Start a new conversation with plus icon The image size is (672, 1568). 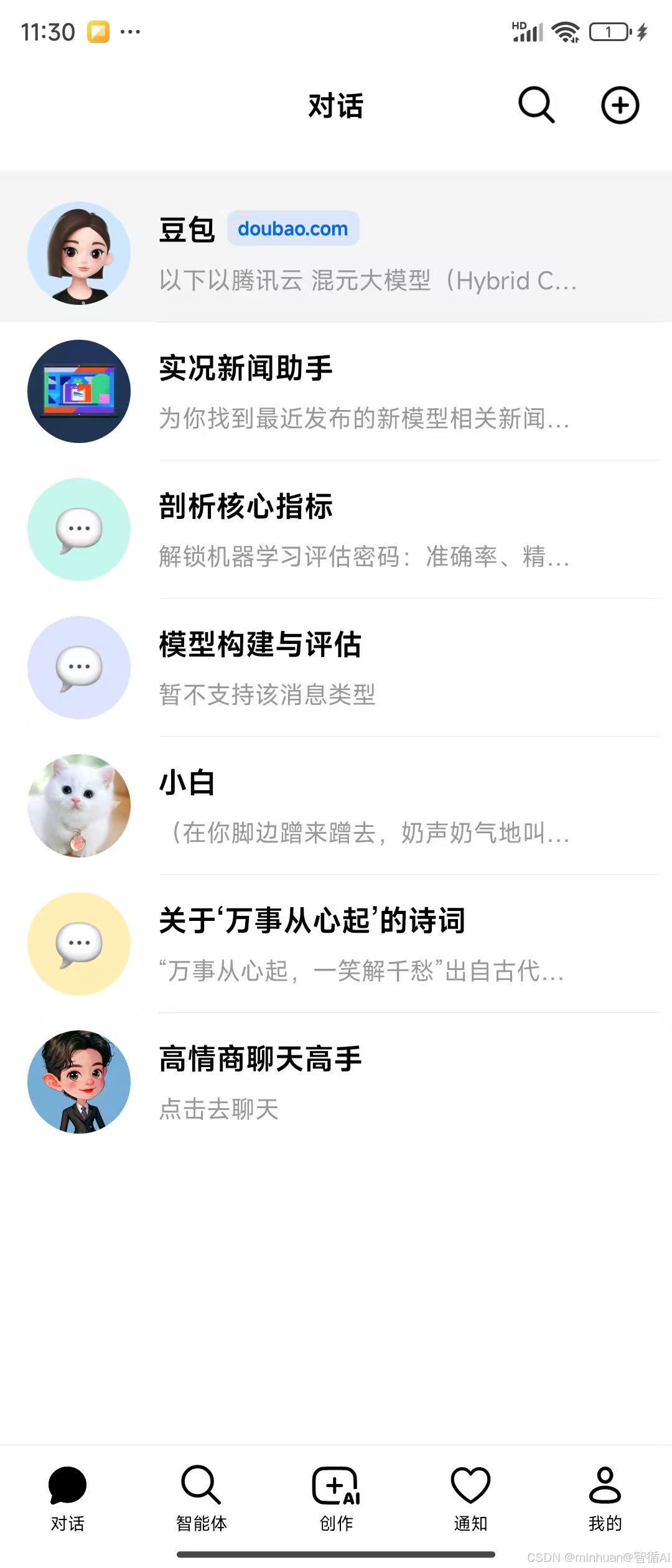click(620, 105)
